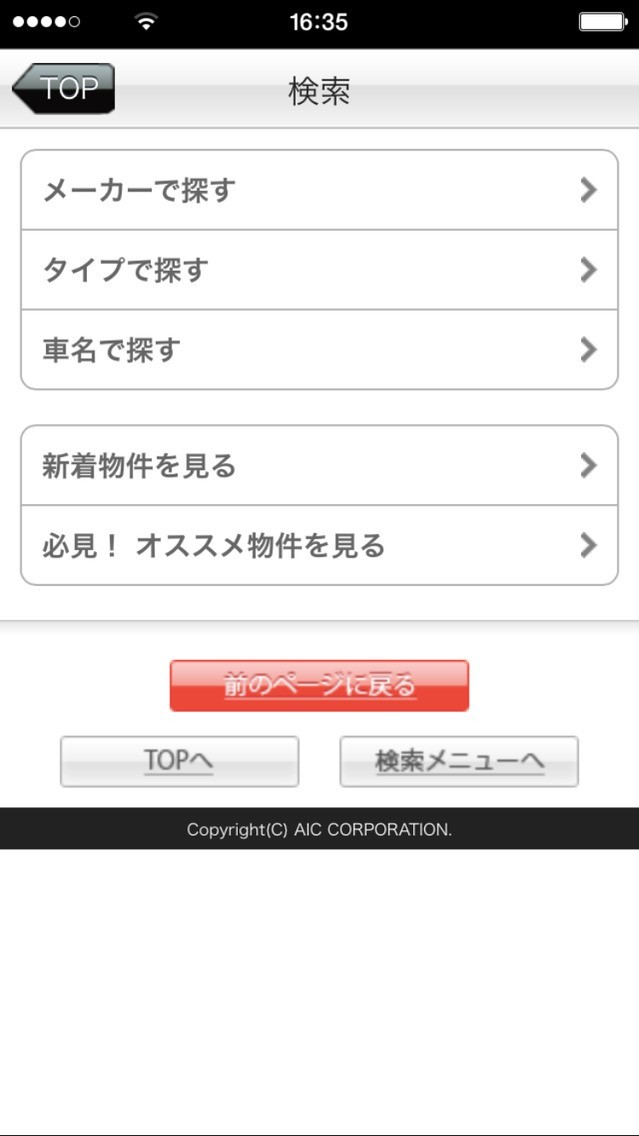Tap the 検索メニューへ button
Image resolution: width=639 pixels, height=1136 pixels.
pyautogui.click(x=459, y=761)
